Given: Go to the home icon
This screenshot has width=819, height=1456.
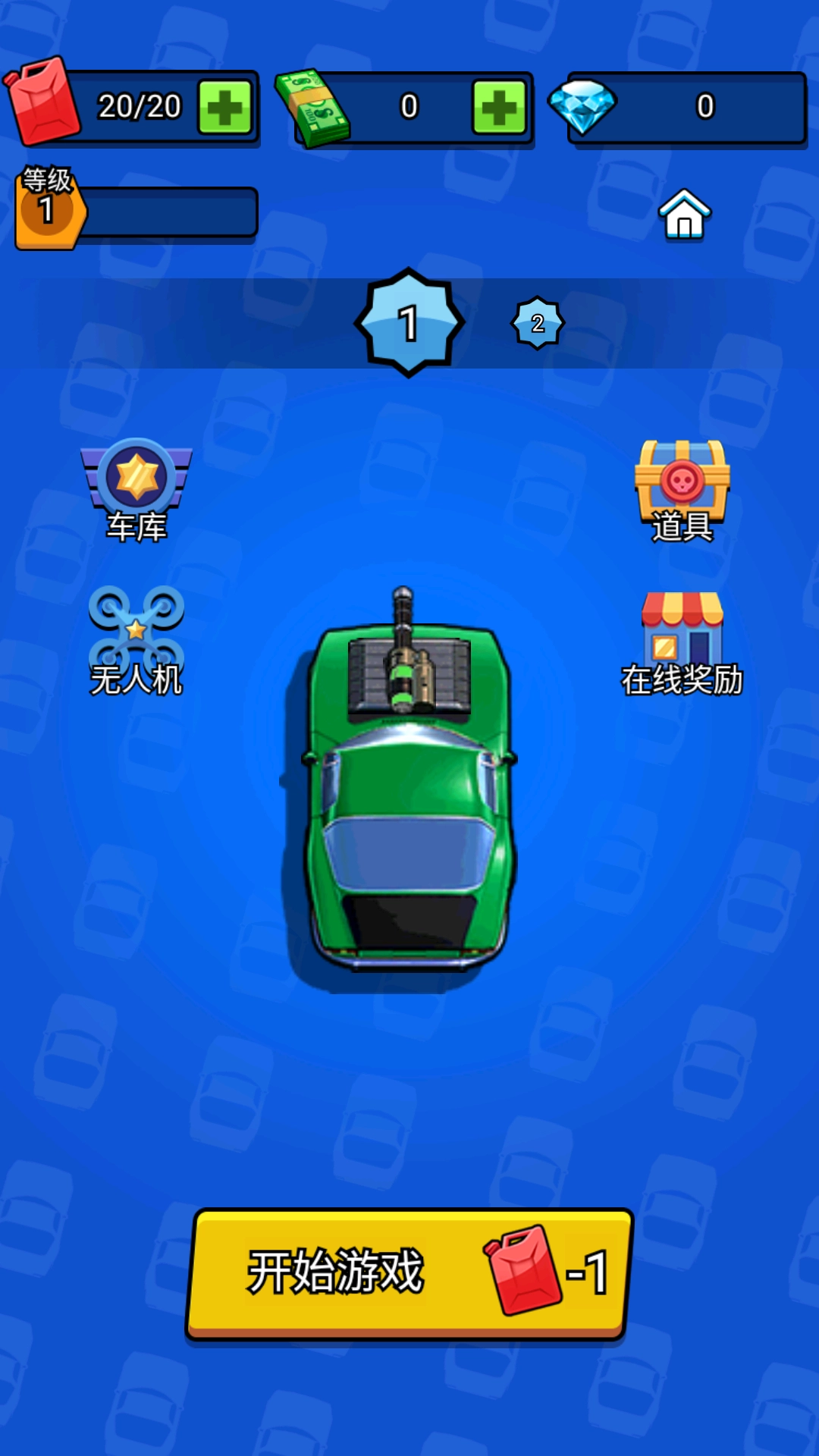Looking at the screenshot, I should 684,215.
